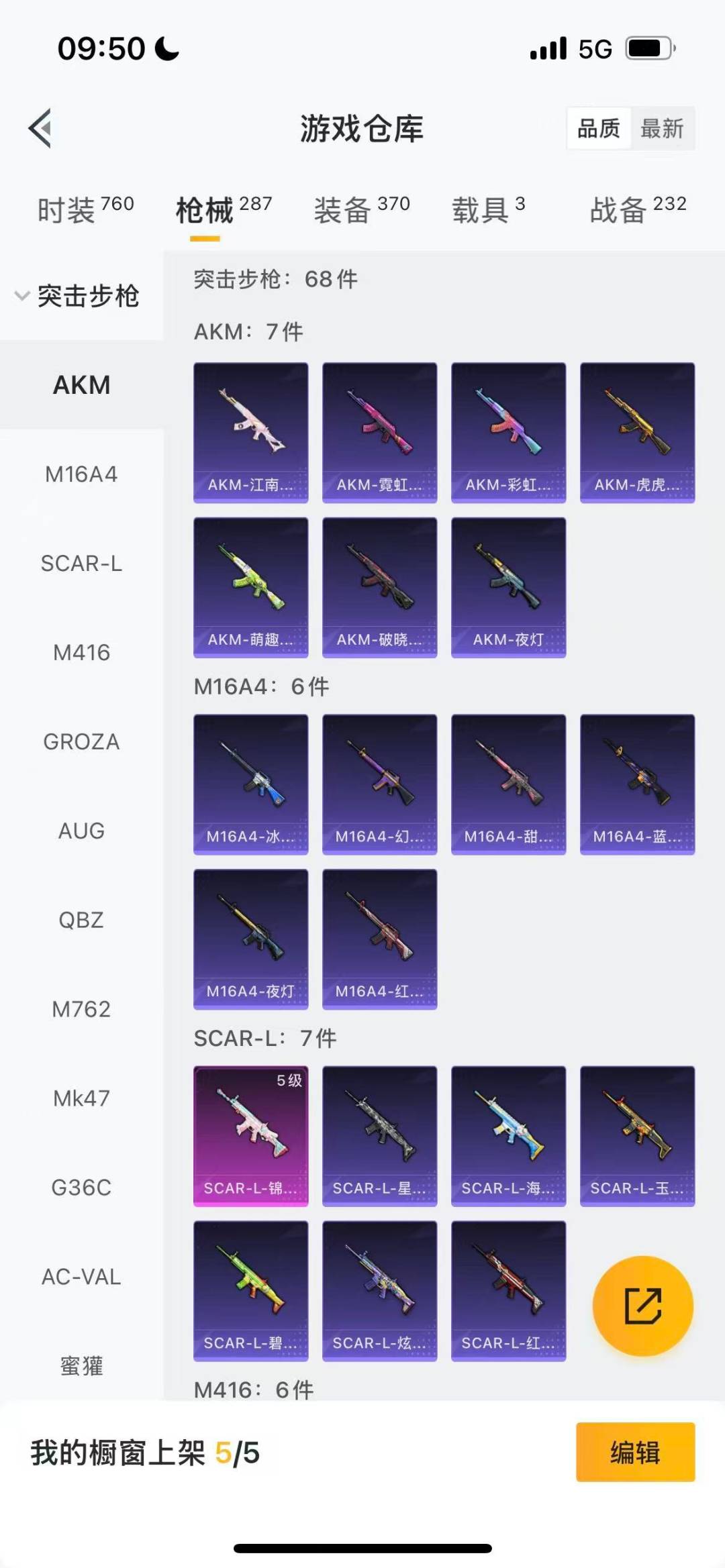
Task: Open the 载具 tab
Action: tap(488, 210)
